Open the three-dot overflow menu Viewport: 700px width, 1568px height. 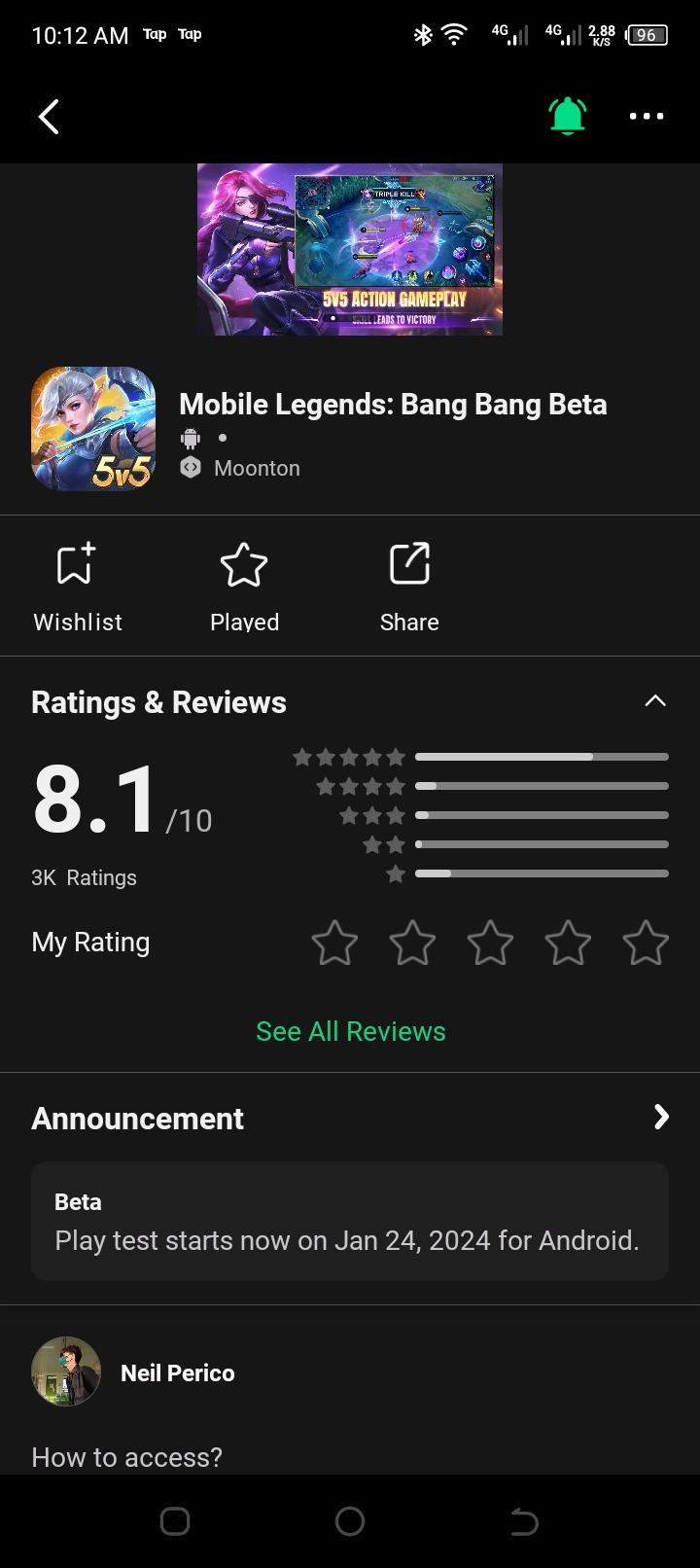(x=647, y=116)
